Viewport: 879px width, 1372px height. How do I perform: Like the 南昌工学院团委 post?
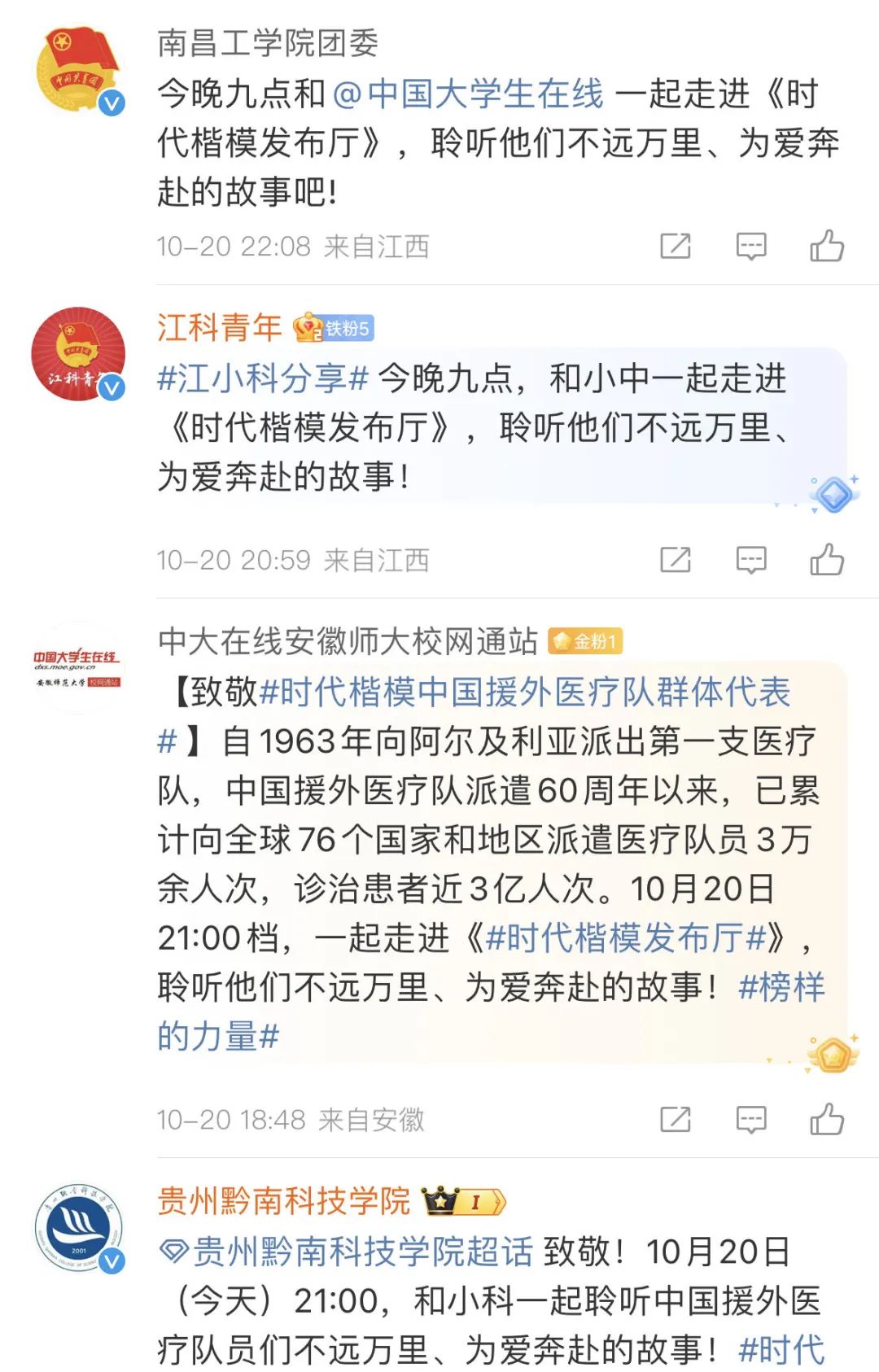point(827,246)
